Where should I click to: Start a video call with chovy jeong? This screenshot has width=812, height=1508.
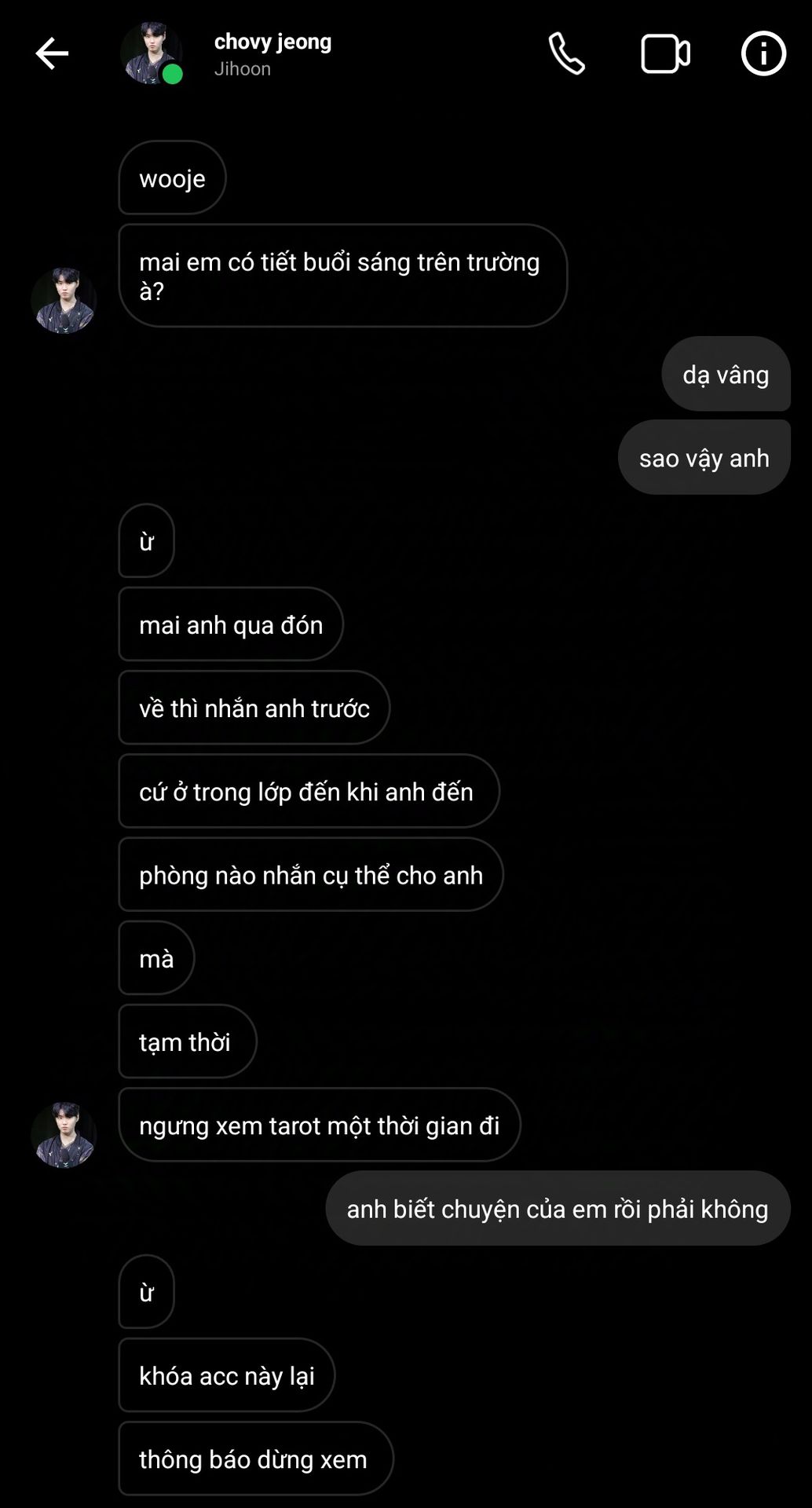665,53
